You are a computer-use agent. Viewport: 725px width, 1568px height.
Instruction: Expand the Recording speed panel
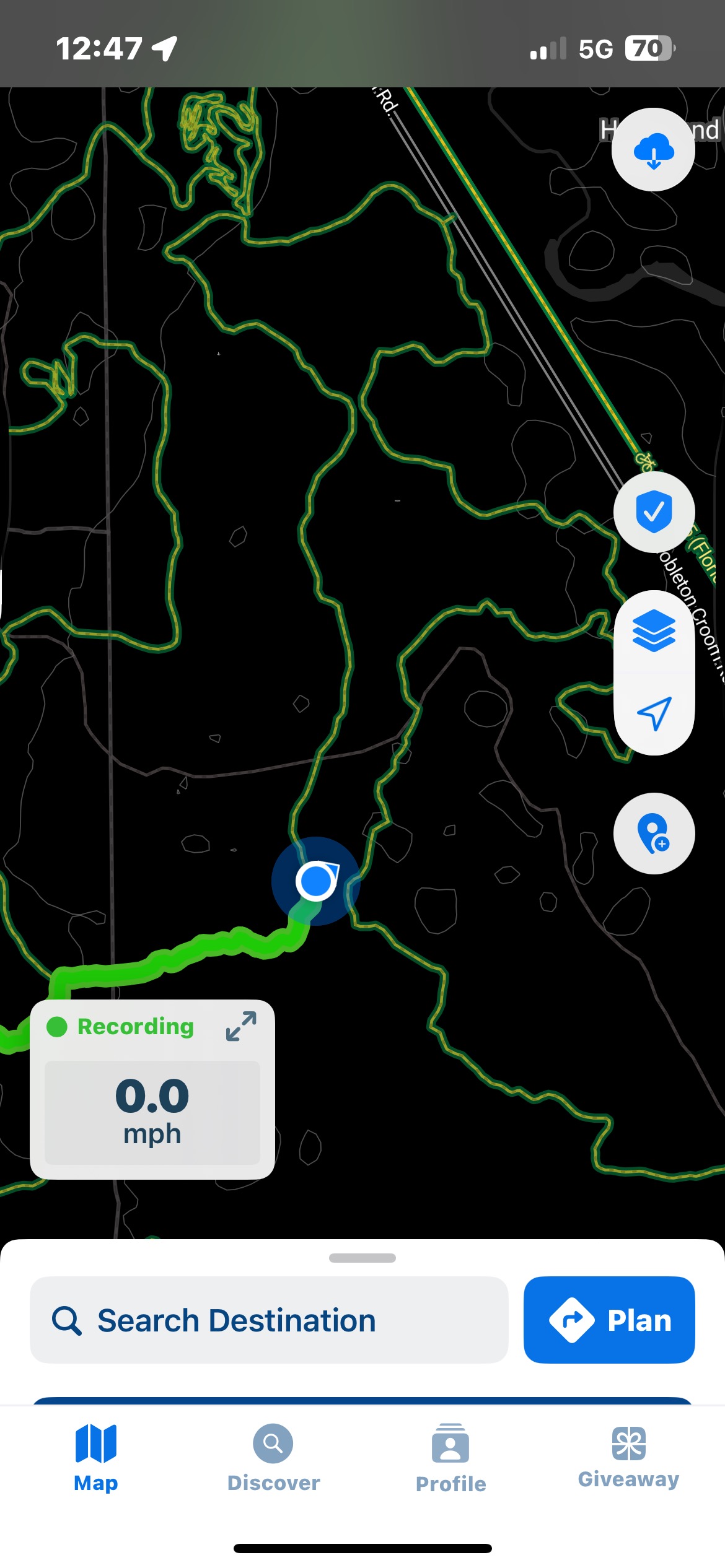pos(241,1026)
